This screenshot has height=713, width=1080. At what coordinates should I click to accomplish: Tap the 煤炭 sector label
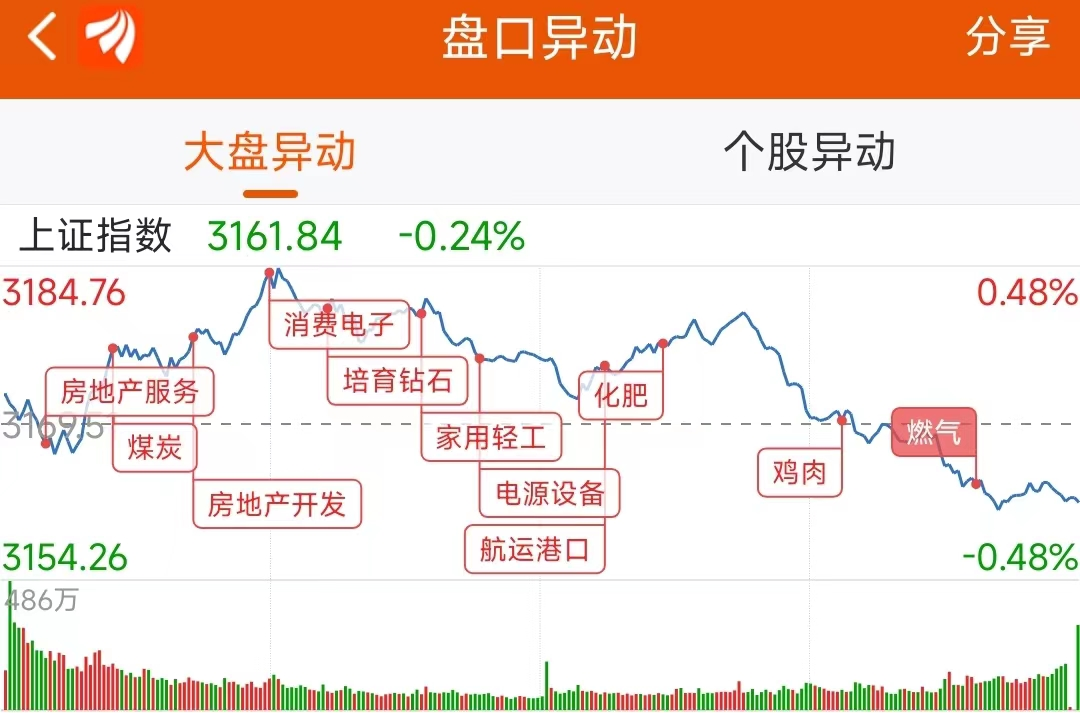[x=155, y=448]
